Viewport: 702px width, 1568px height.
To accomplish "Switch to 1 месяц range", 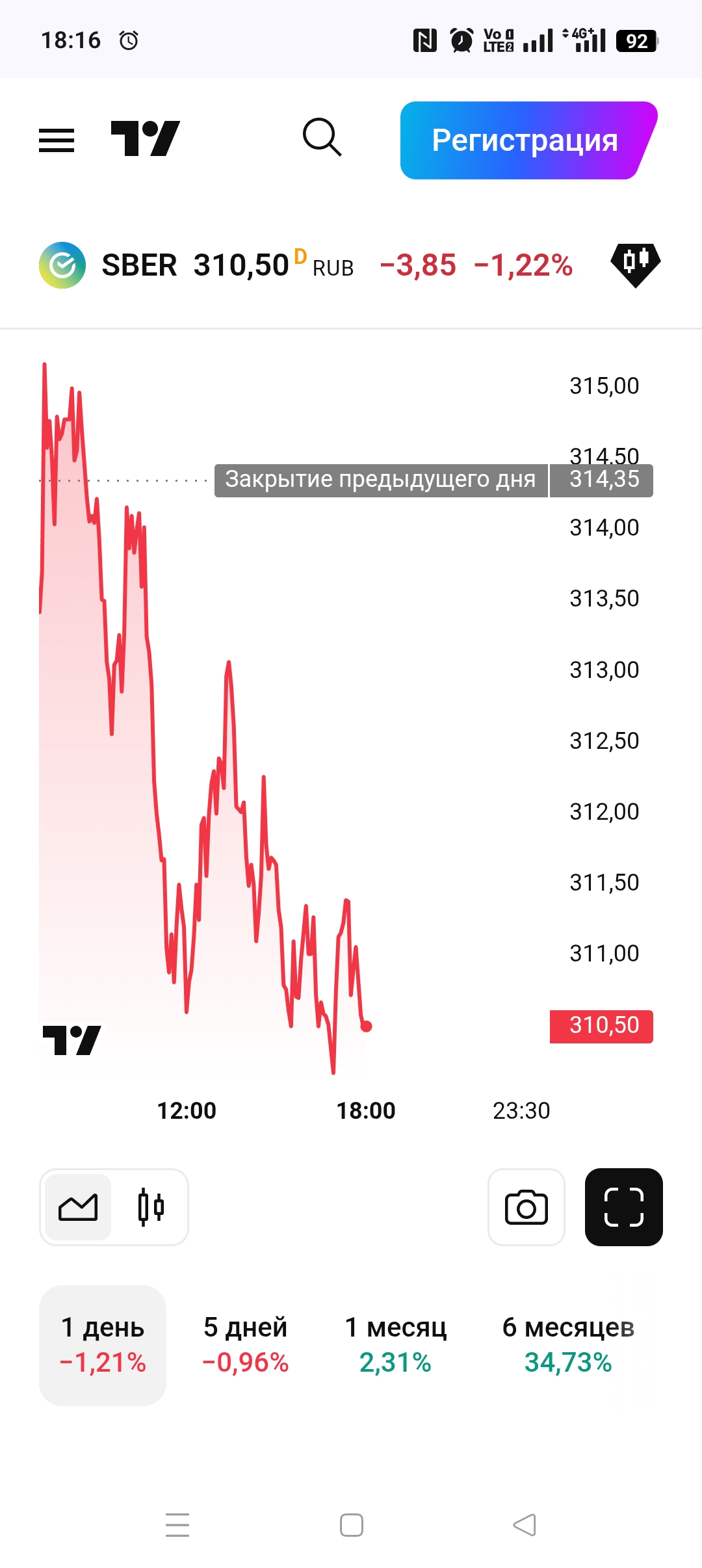I will tap(395, 1344).
